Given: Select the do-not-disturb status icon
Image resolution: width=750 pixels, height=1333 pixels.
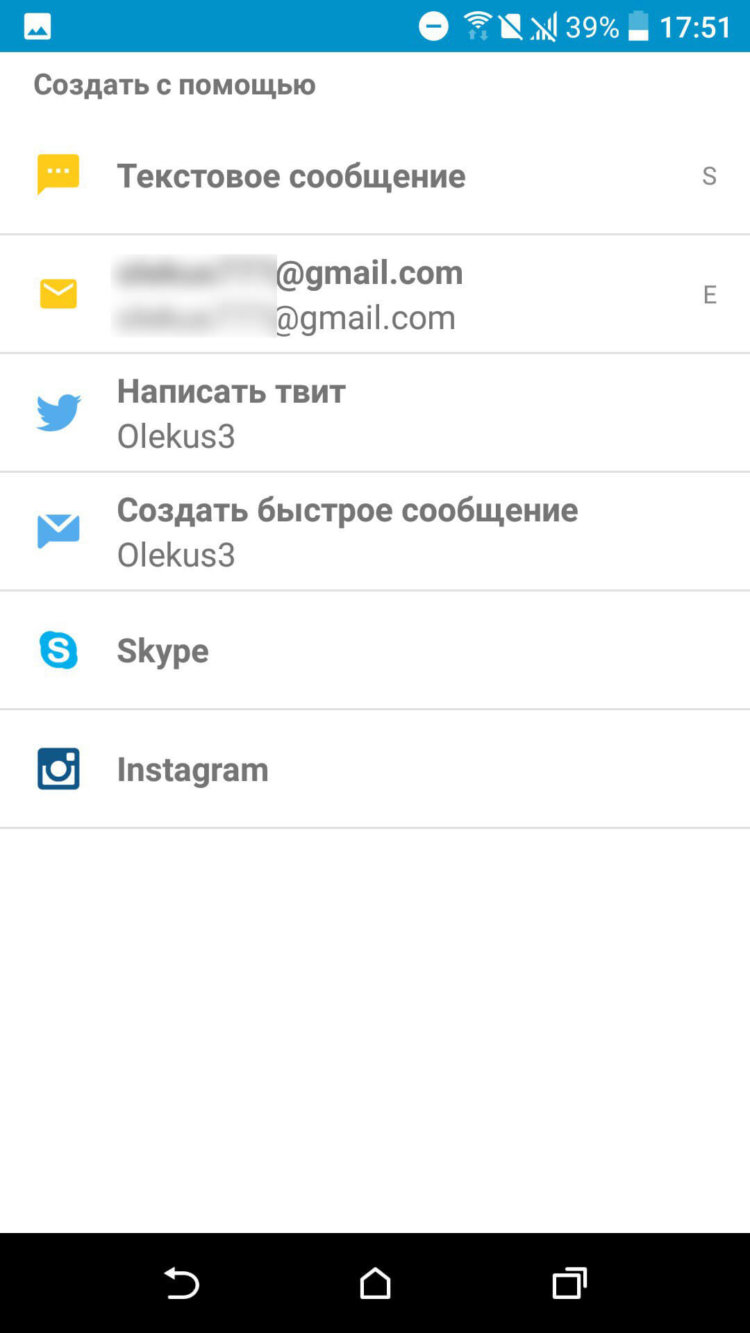Looking at the screenshot, I should pyautogui.click(x=433, y=25).
